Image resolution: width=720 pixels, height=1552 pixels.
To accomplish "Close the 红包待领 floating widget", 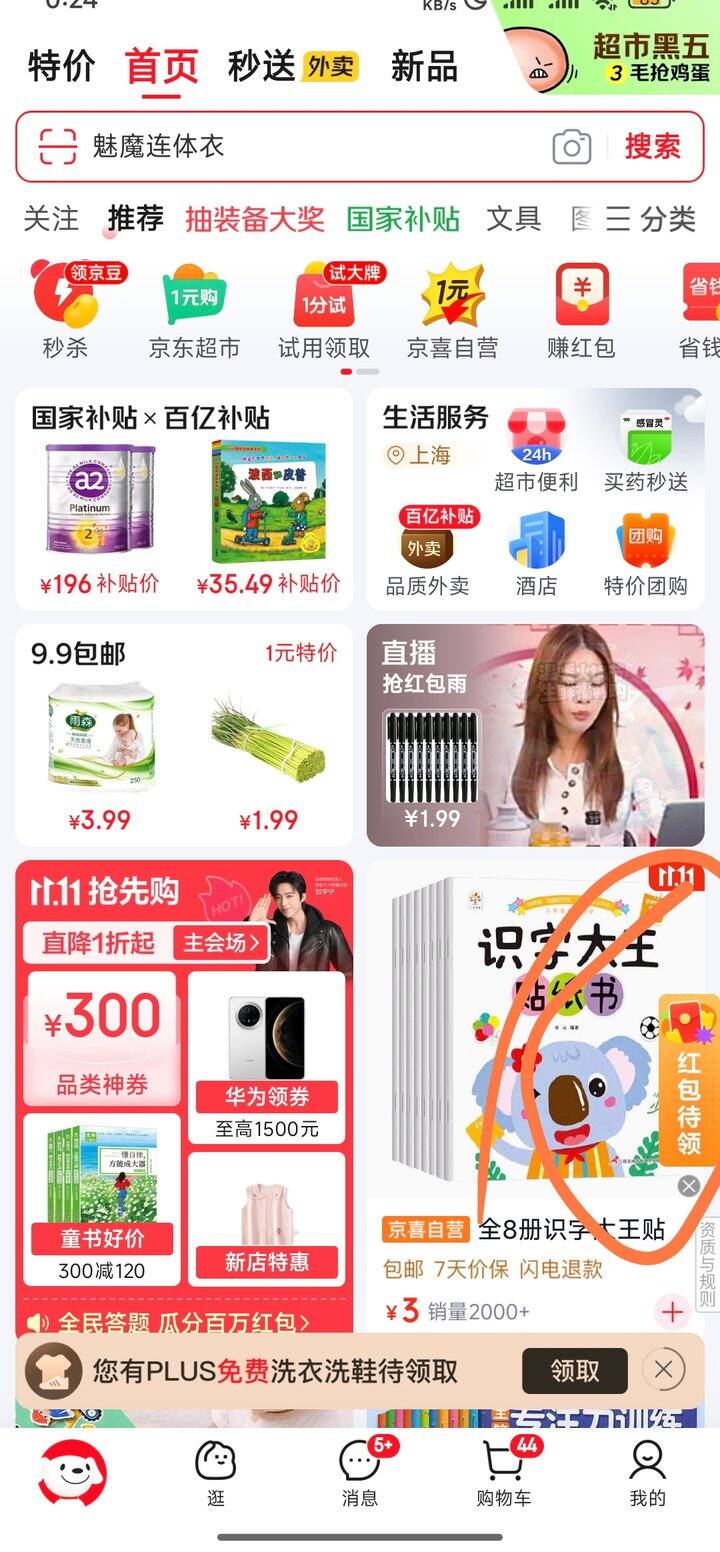I will click(688, 1186).
